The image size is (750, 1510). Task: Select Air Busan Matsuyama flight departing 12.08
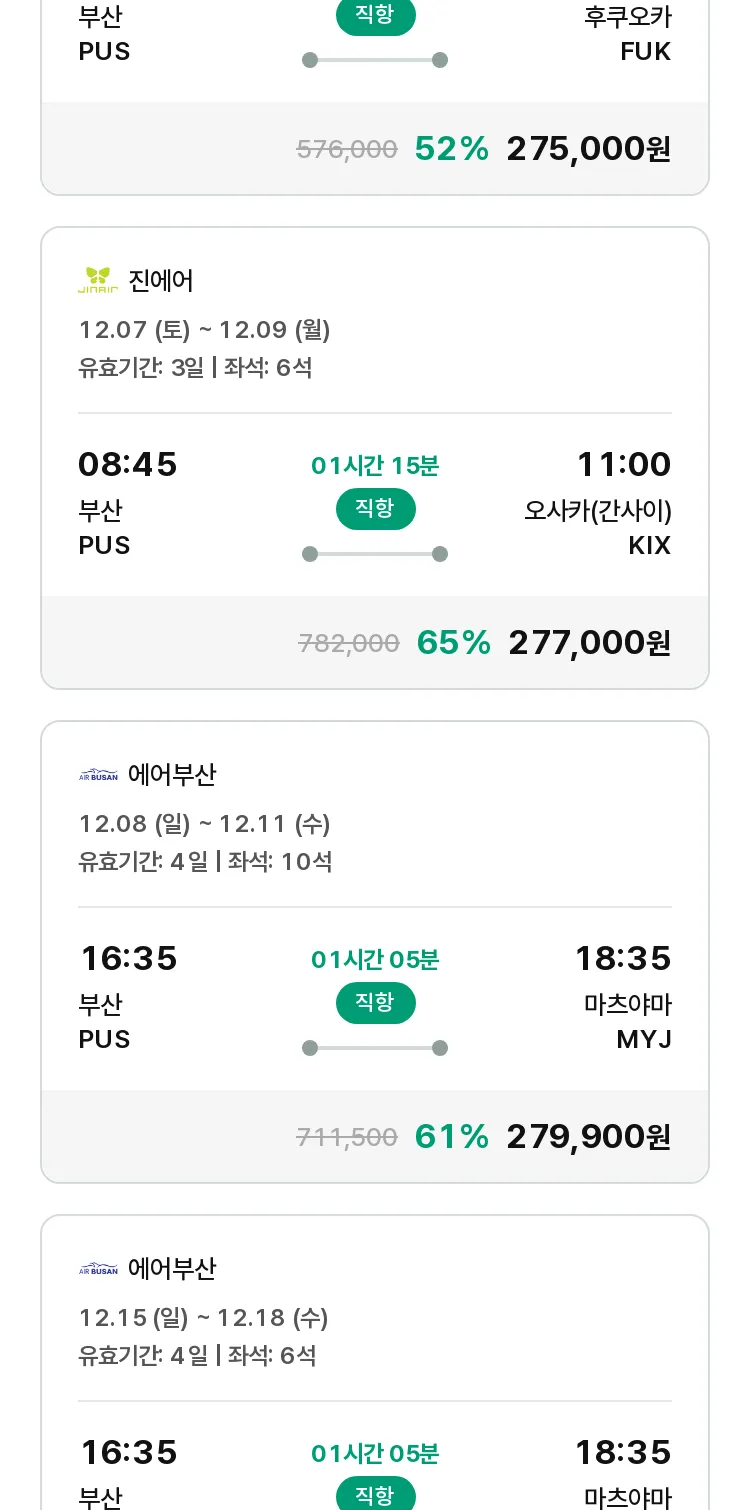[x=375, y=952]
